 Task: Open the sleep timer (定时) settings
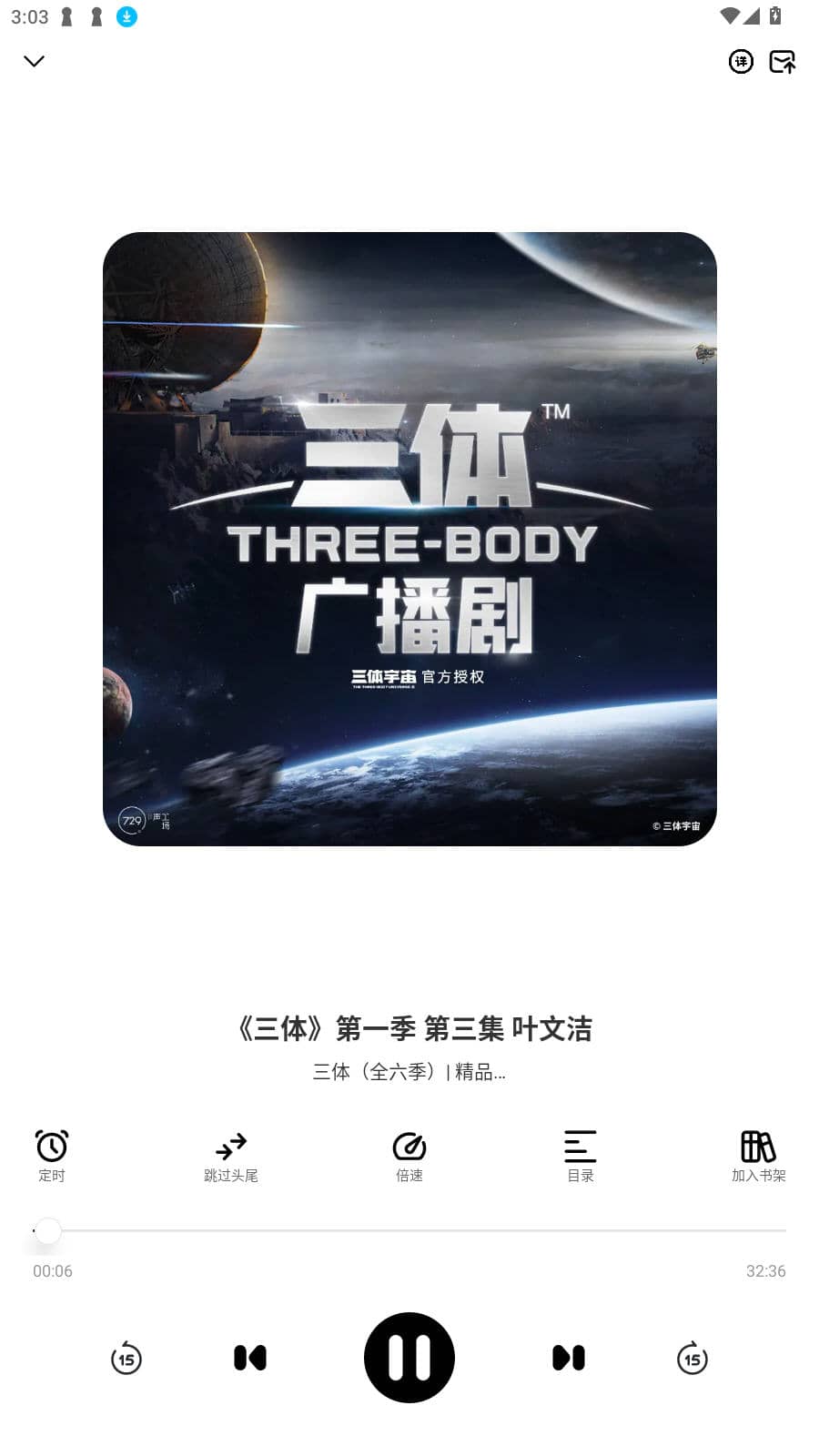(52, 1154)
